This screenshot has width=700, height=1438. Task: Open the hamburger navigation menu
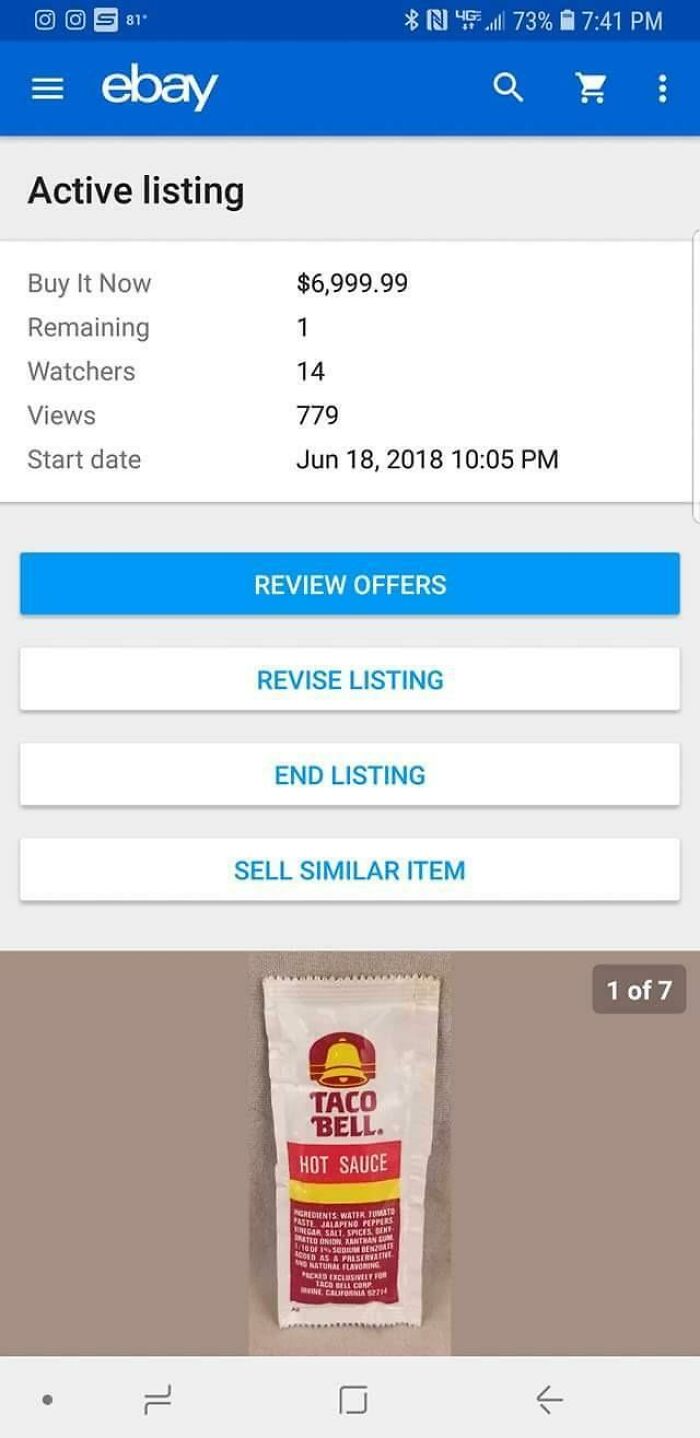click(47, 90)
